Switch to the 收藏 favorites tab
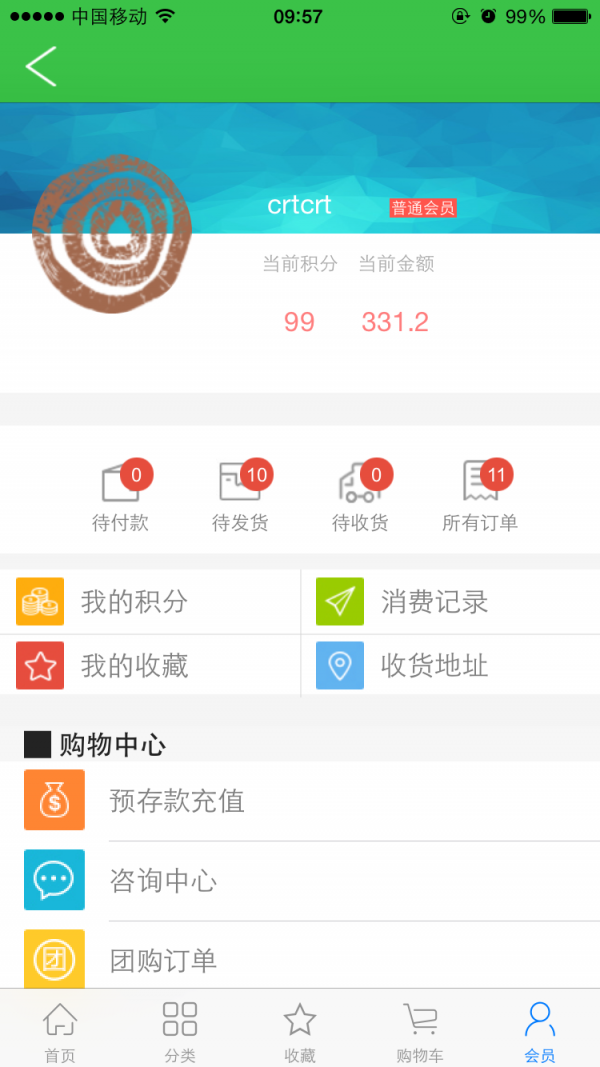 pos(300,1031)
